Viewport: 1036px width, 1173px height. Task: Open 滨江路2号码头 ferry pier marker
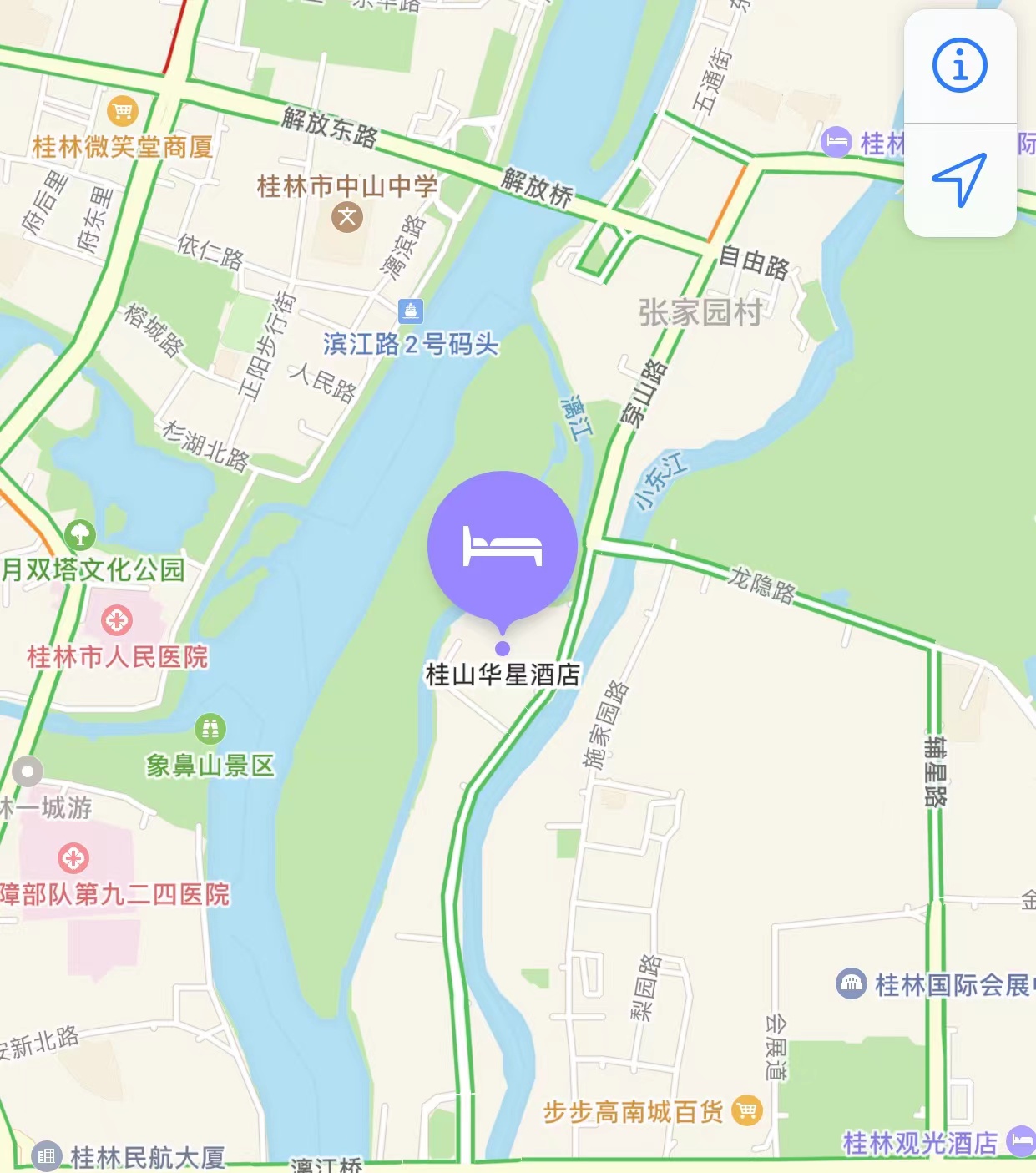click(410, 311)
